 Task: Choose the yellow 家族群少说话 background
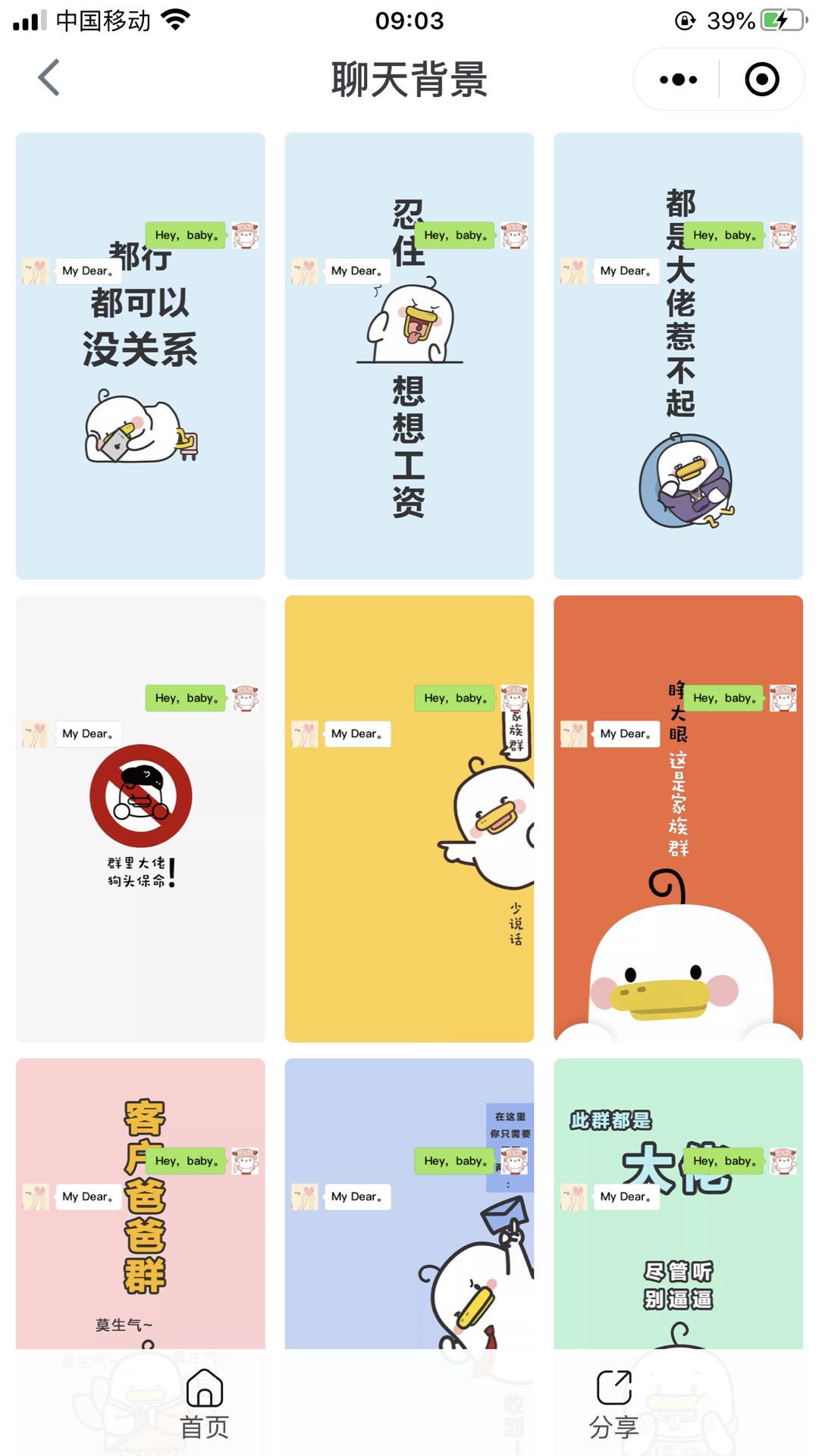pos(409,818)
